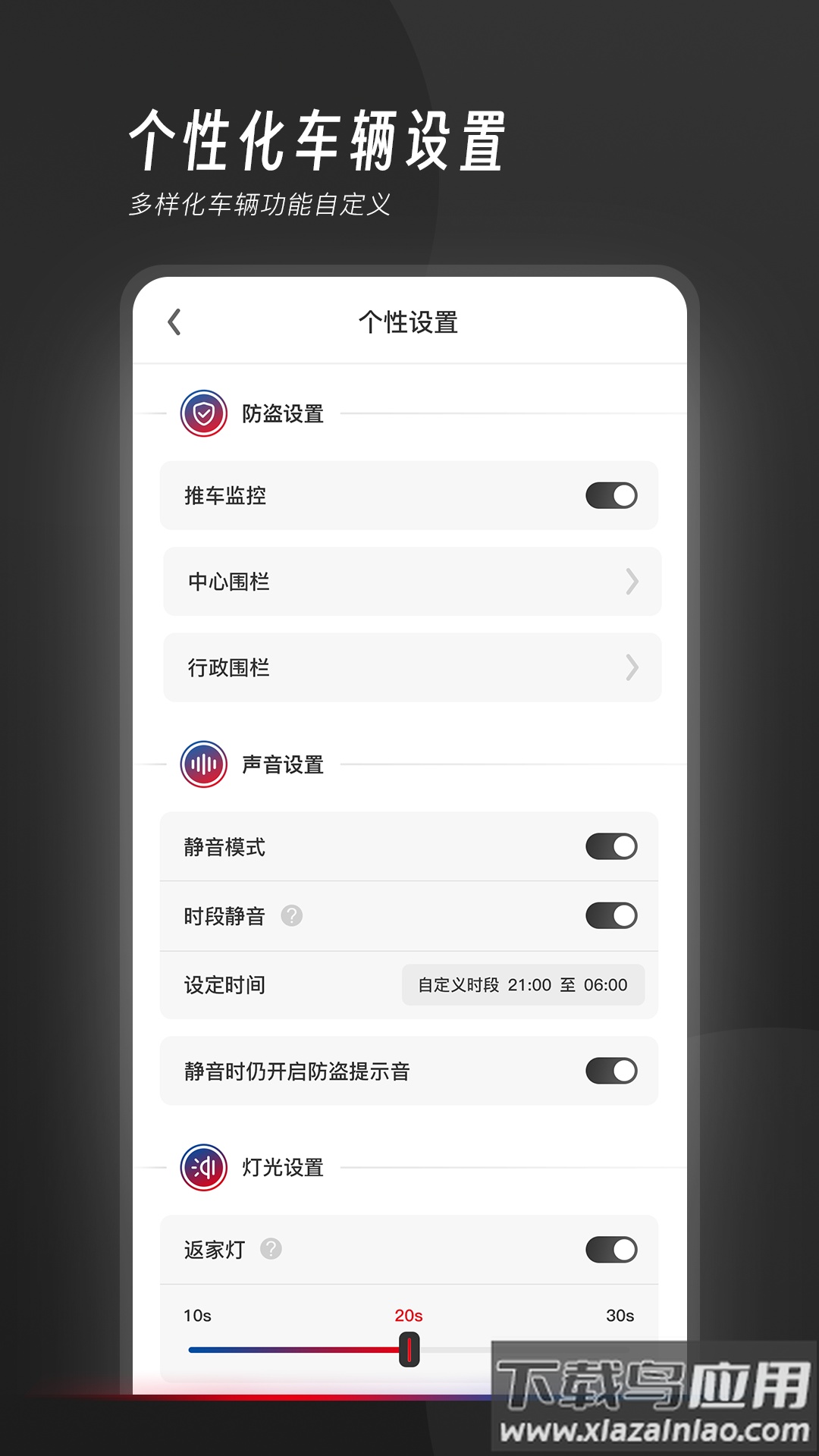Turn off 静音模式
The width and height of the screenshot is (819, 1456).
tap(611, 846)
